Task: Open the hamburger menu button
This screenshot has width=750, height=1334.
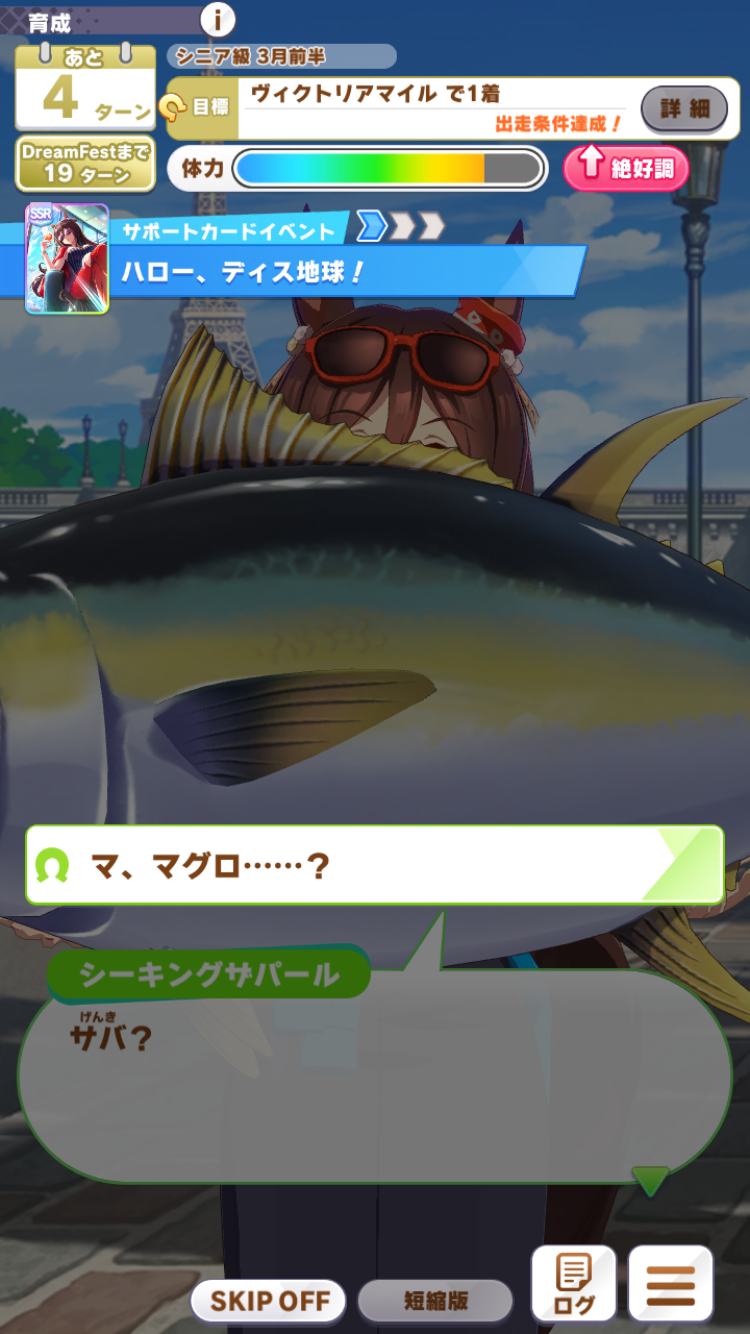Action: pos(670,1283)
